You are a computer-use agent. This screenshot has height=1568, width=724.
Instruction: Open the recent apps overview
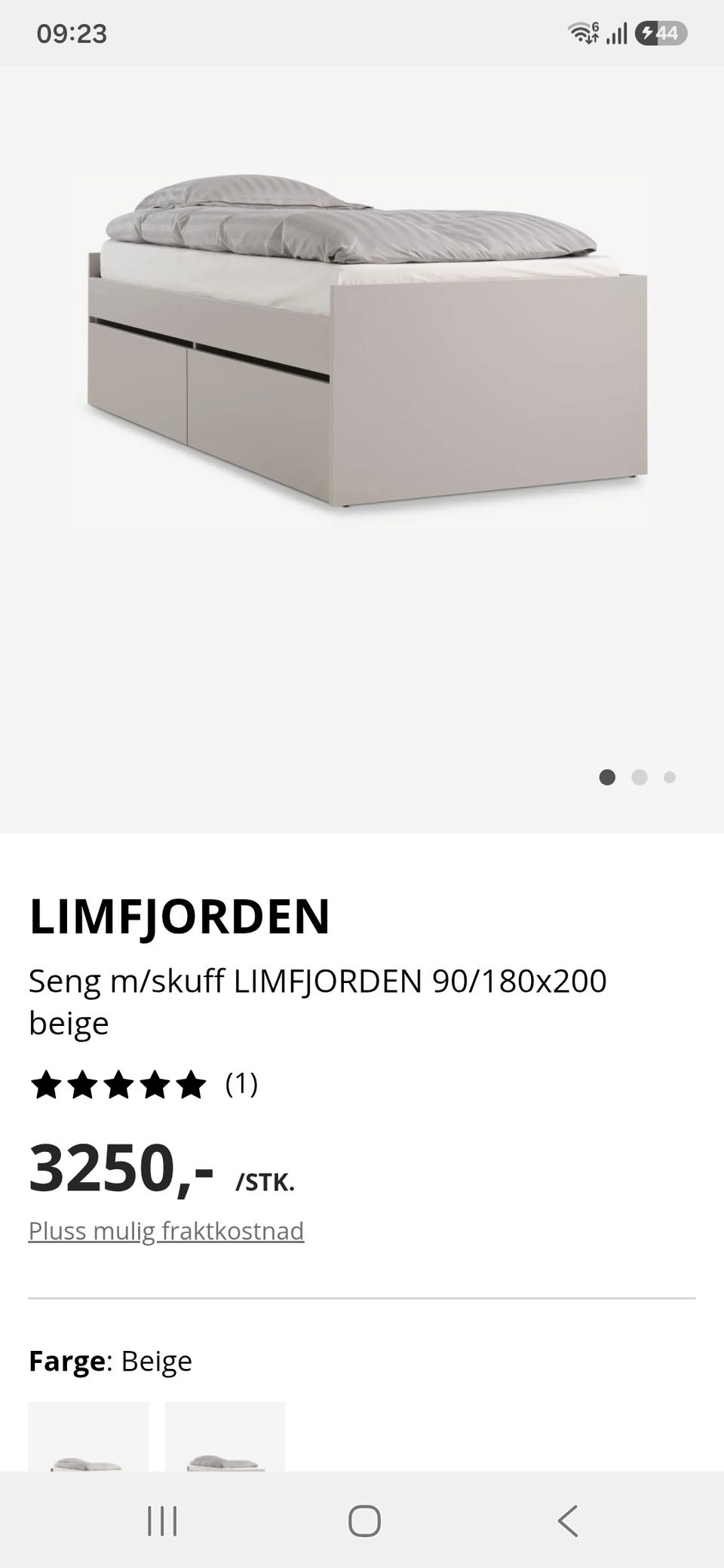click(x=162, y=1521)
